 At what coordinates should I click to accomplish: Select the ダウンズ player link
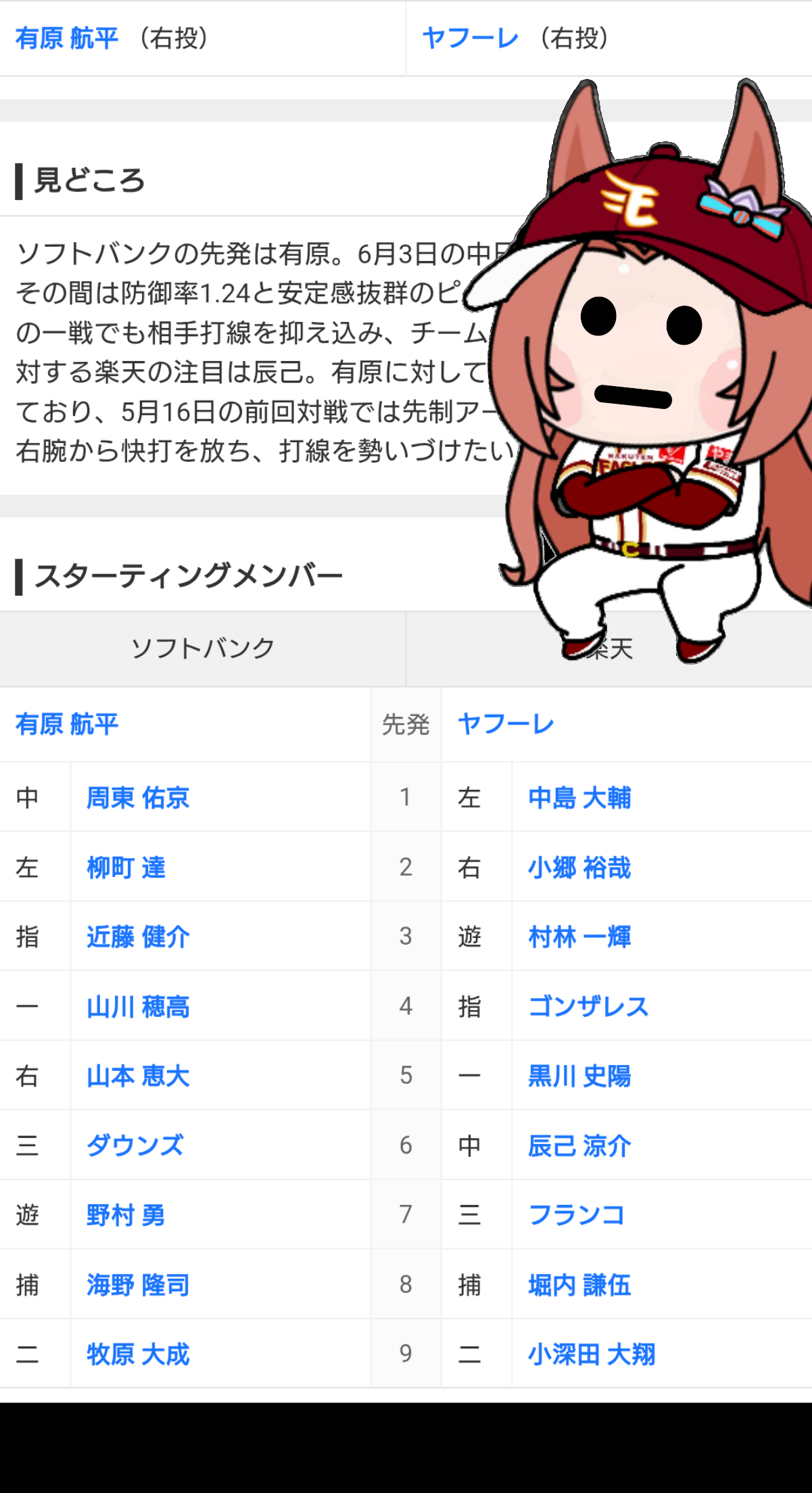[x=135, y=1145]
